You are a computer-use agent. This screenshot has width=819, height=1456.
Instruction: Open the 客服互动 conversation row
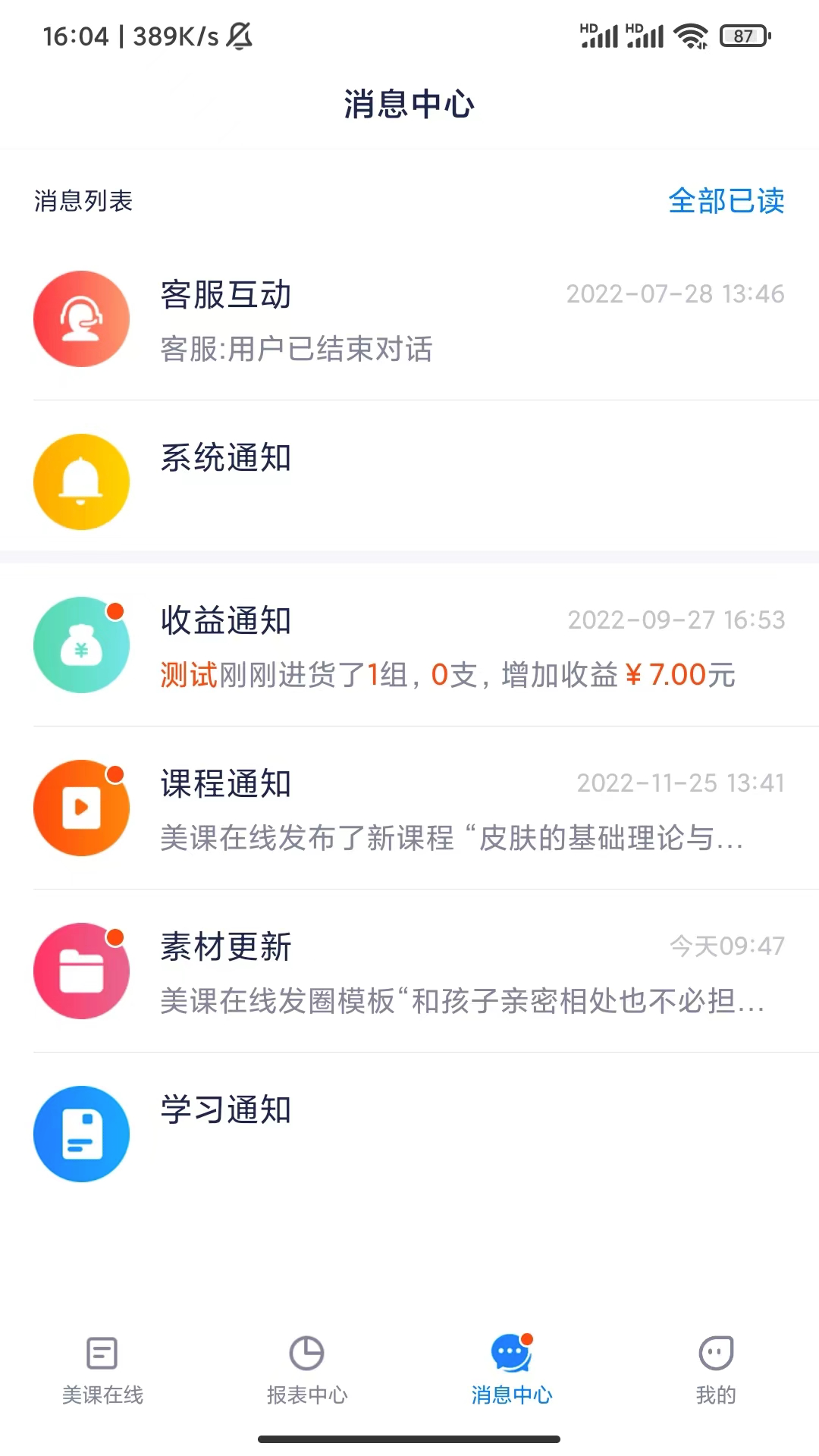(x=409, y=318)
